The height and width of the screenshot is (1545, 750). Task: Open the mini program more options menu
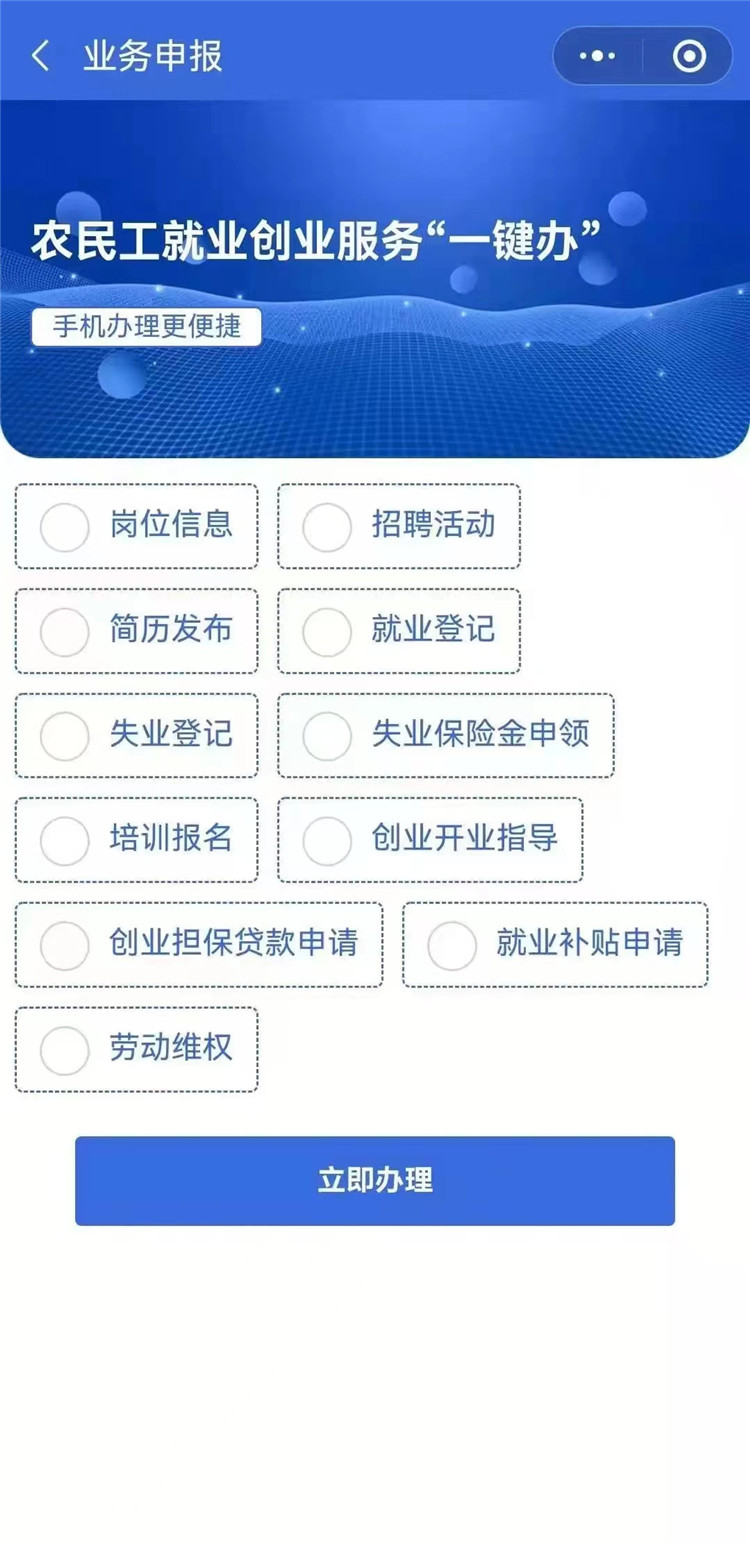(x=598, y=56)
